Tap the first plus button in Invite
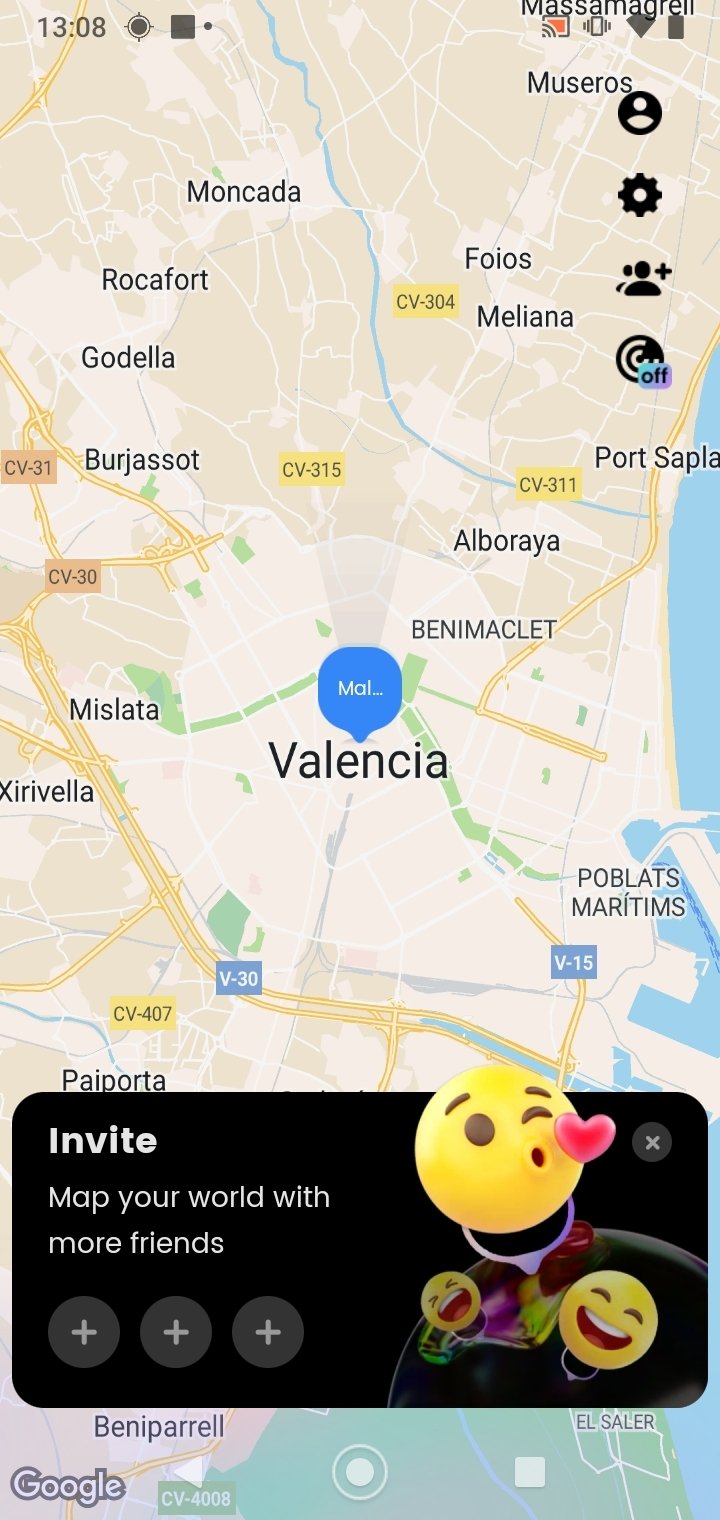Image resolution: width=720 pixels, height=1520 pixels. (84, 1332)
